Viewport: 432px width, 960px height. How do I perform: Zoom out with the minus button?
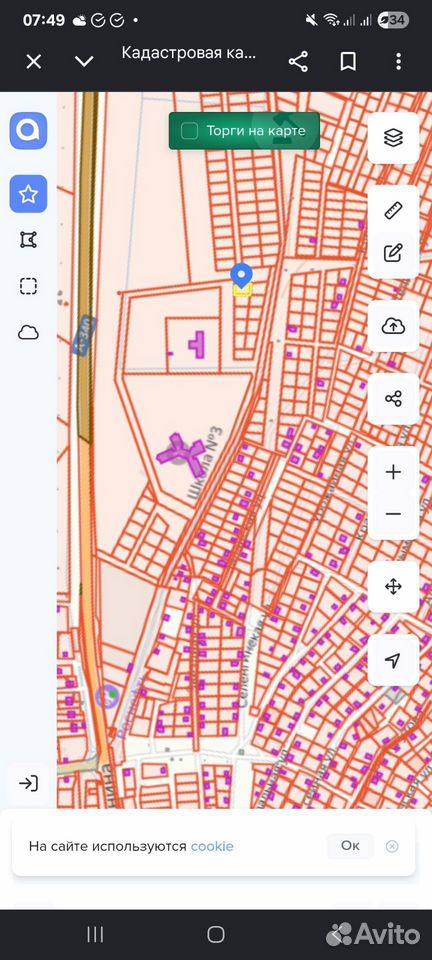393,515
